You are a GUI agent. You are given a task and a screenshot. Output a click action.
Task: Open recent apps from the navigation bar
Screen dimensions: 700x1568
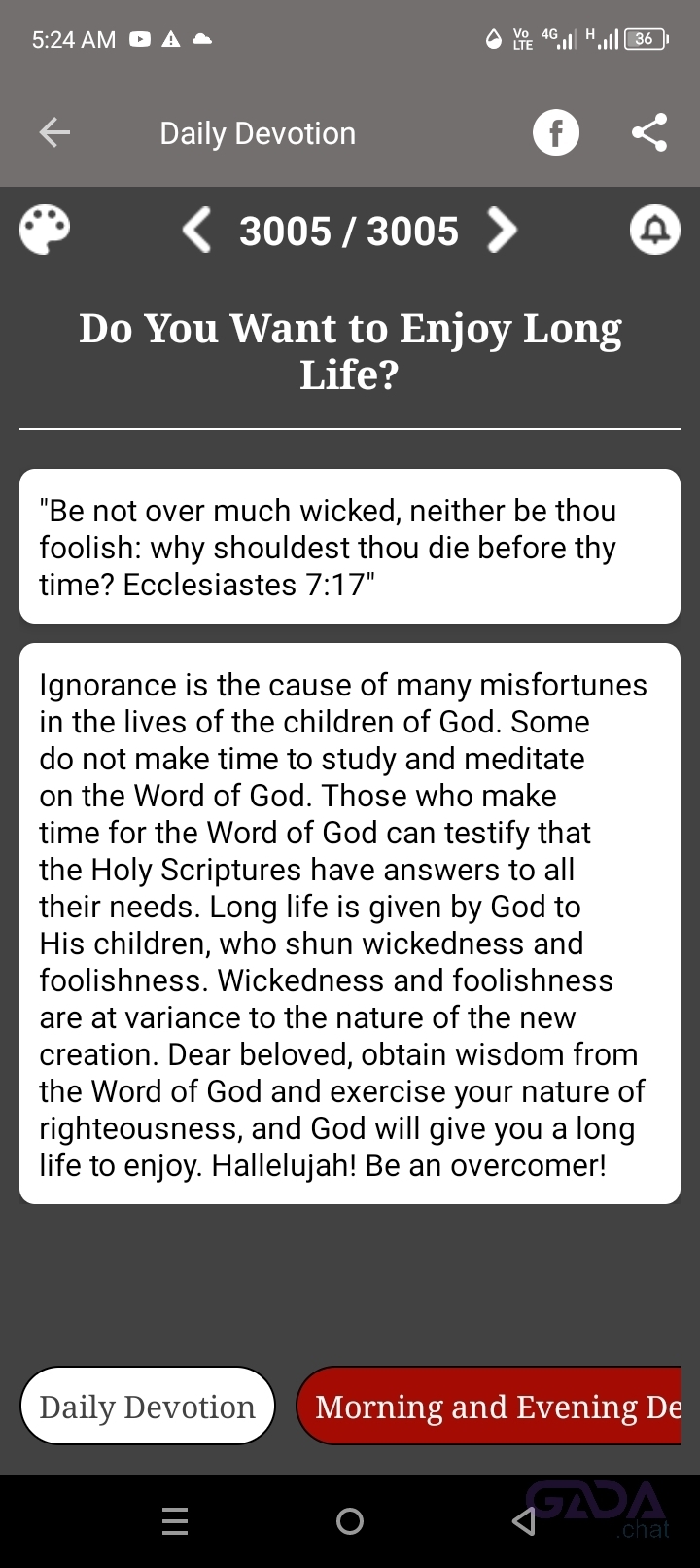175,1521
